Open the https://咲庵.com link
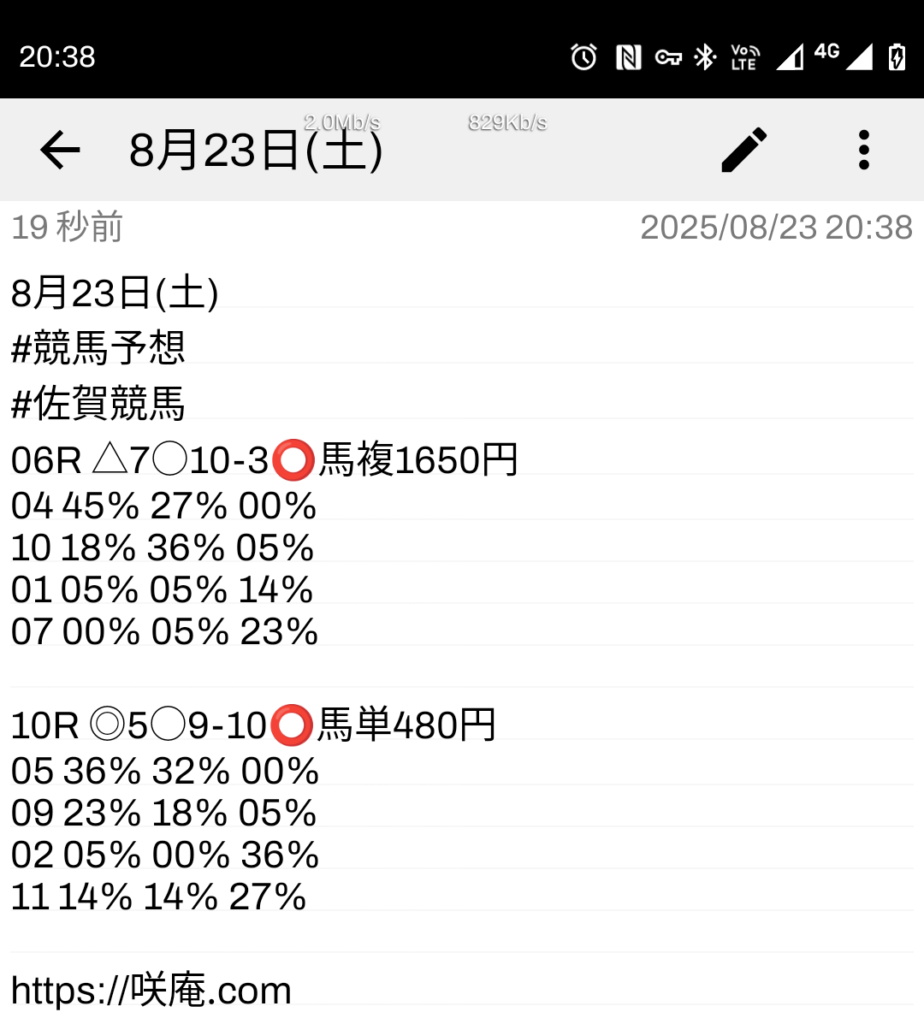The width and height of the screenshot is (924, 1024). click(151, 990)
